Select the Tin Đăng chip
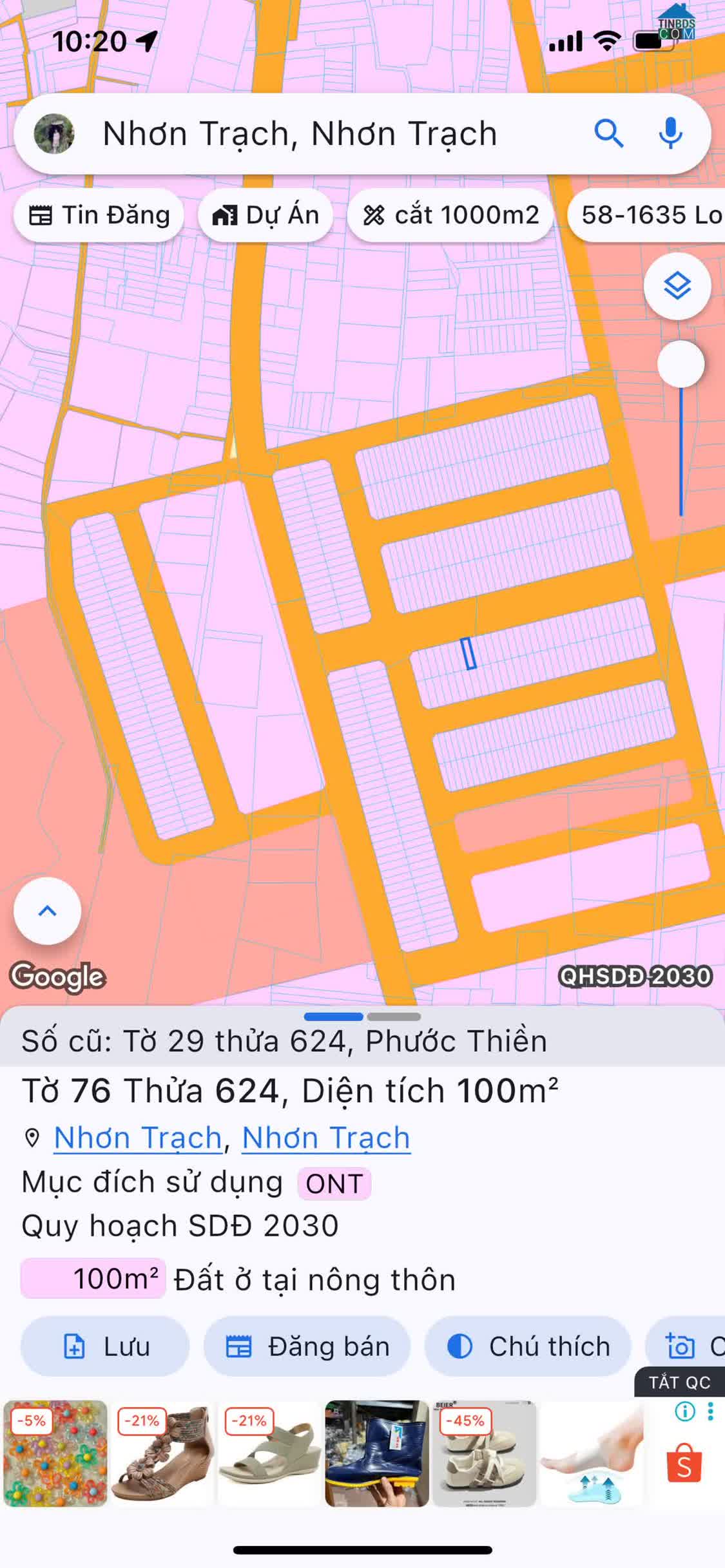The width and height of the screenshot is (725, 1568). (x=99, y=215)
